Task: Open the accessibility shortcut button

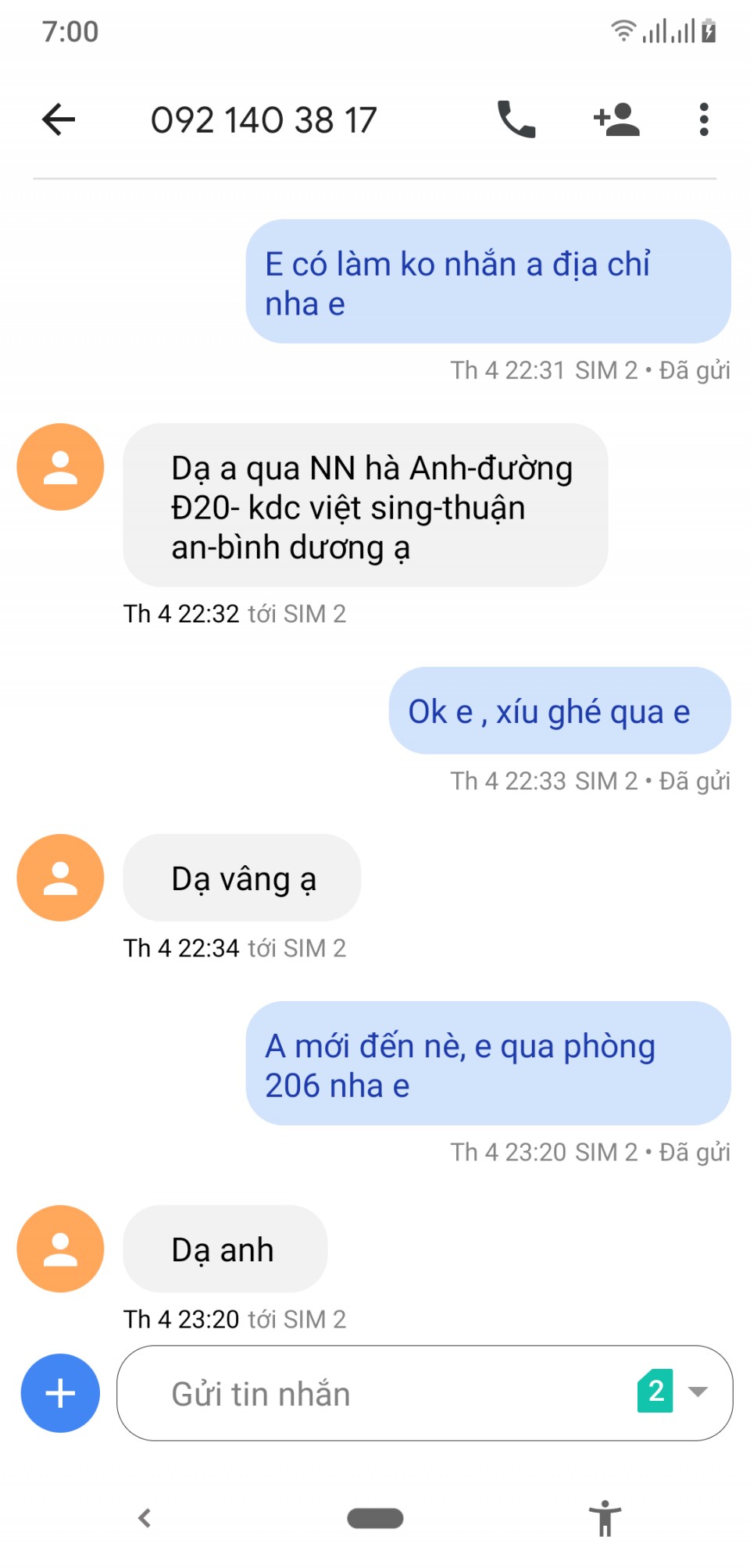Action: pyautogui.click(x=605, y=1518)
